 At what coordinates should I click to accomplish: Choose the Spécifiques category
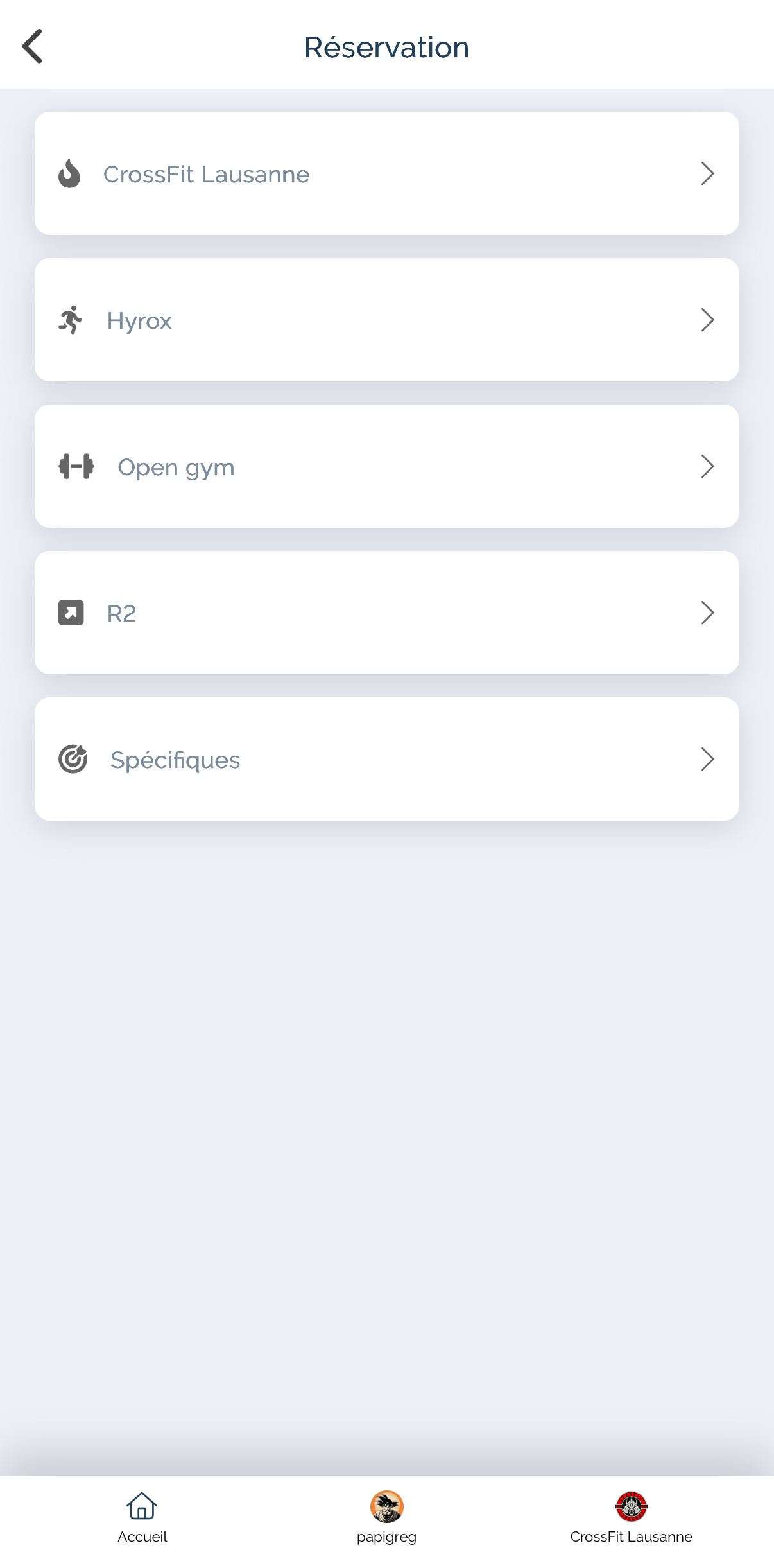386,759
